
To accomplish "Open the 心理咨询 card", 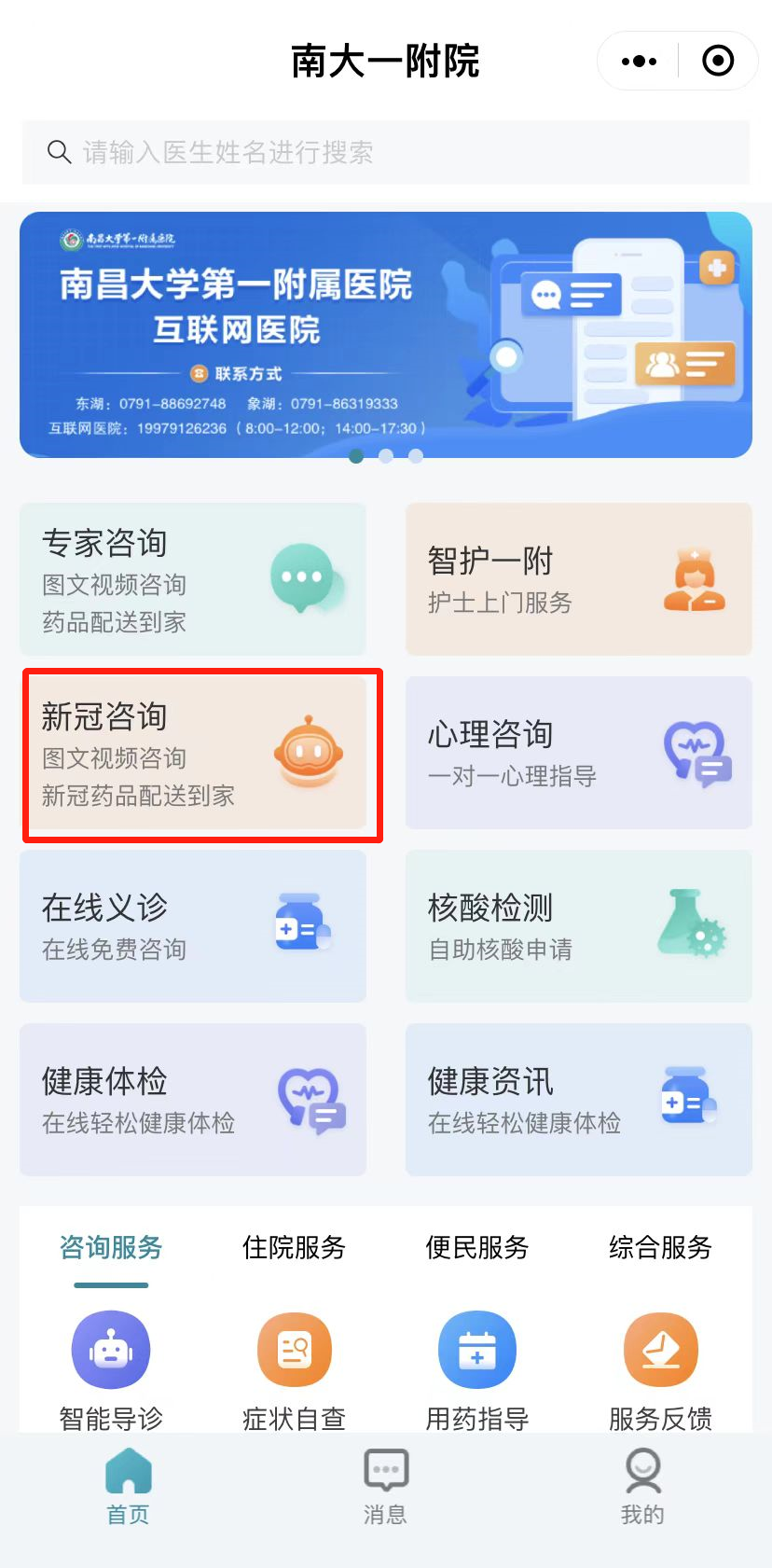I will point(578,753).
